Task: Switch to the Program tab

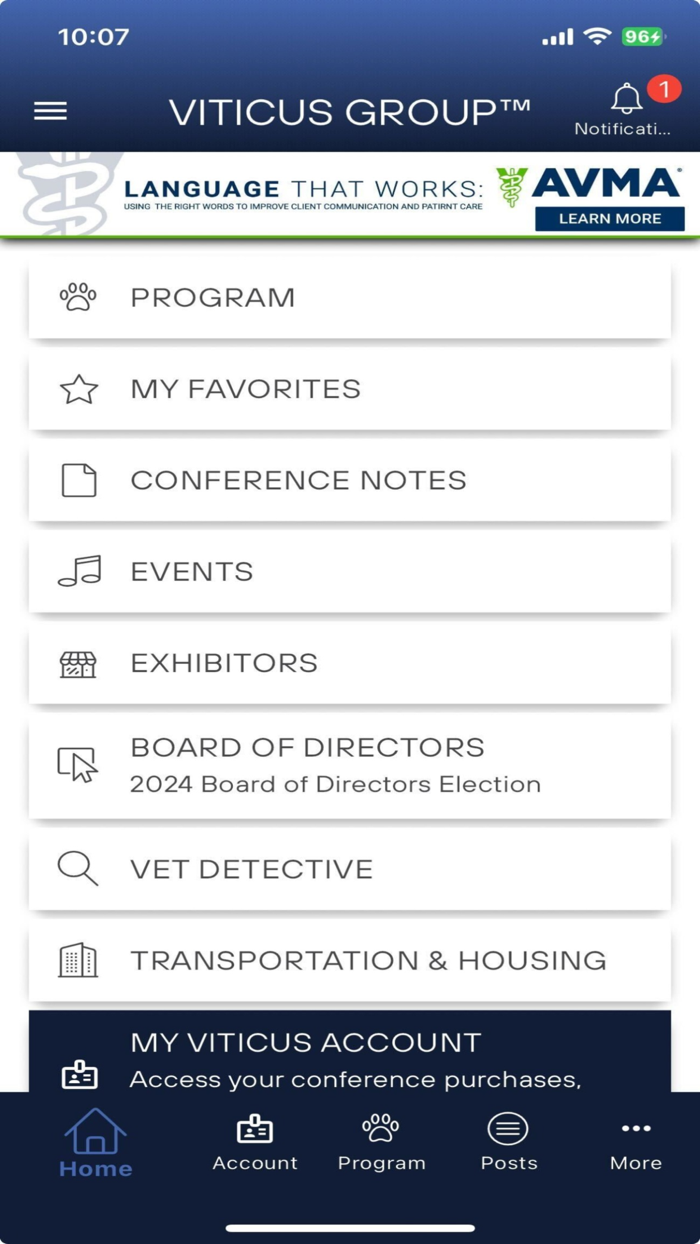Action: coord(381,1143)
